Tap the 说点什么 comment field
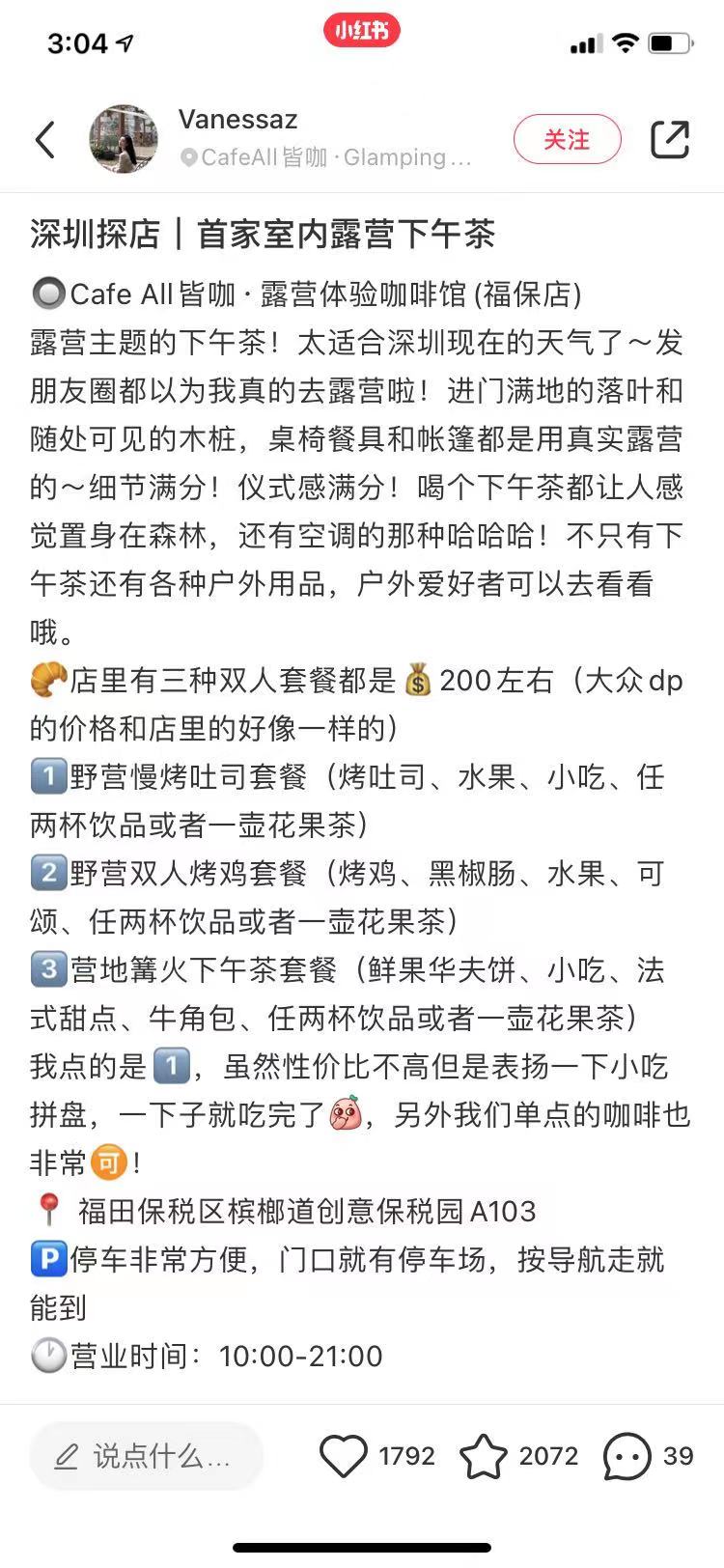The image size is (724, 1568). [x=147, y=1456]
